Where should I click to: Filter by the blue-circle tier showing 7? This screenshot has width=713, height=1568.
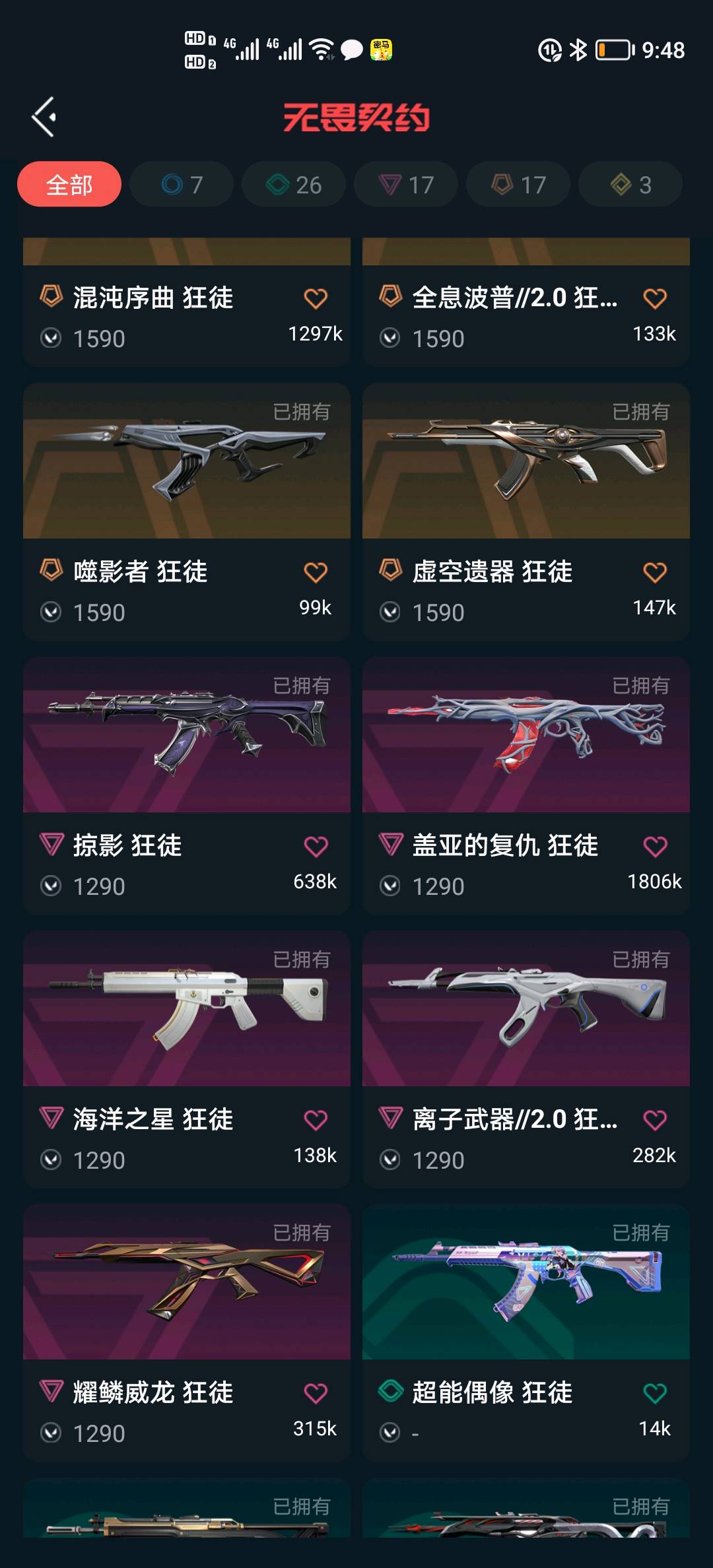[x=182, y=184]
